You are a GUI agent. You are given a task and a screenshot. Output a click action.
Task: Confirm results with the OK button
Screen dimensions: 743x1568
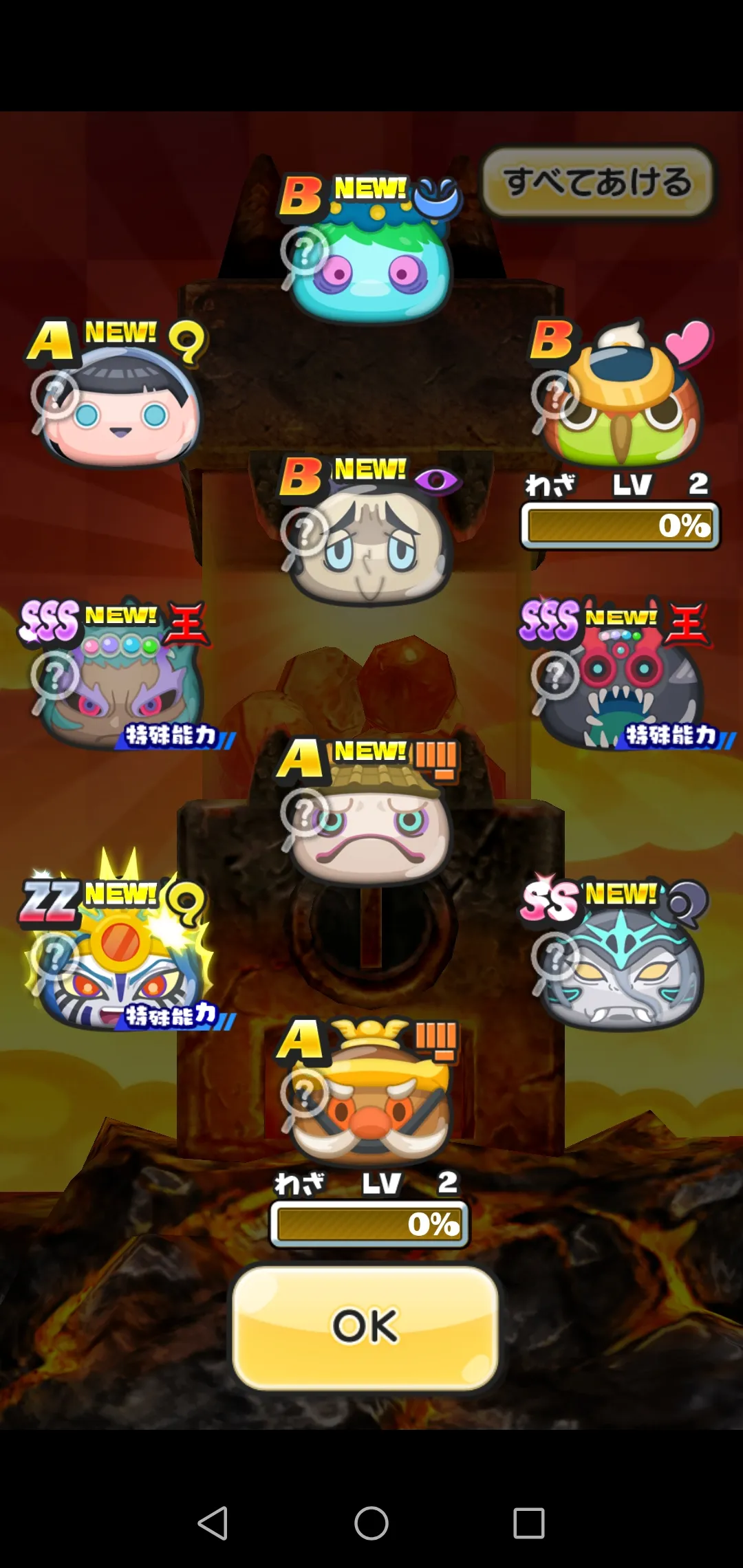point(365,1327)
